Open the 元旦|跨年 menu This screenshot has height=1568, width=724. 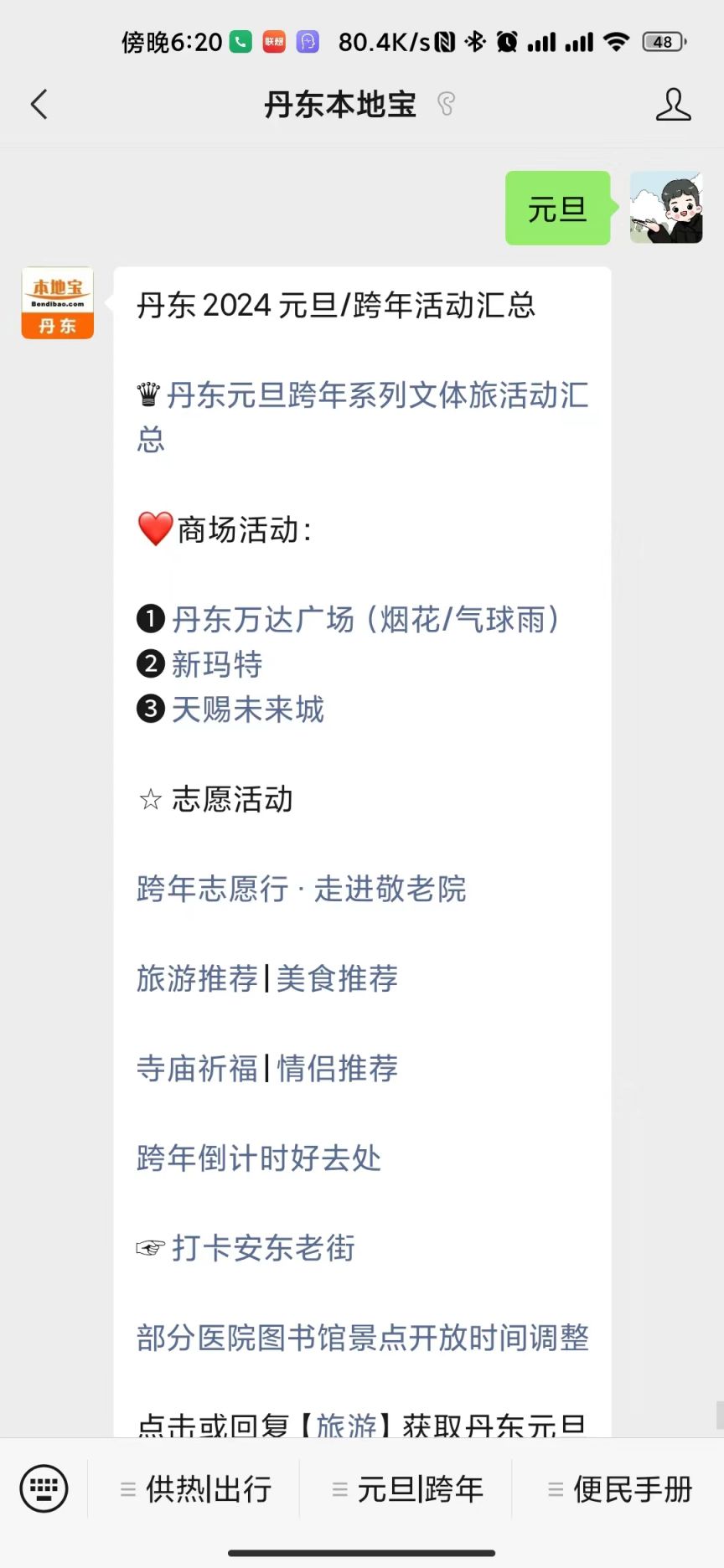pyautogui.click(x=407, y=1489)
